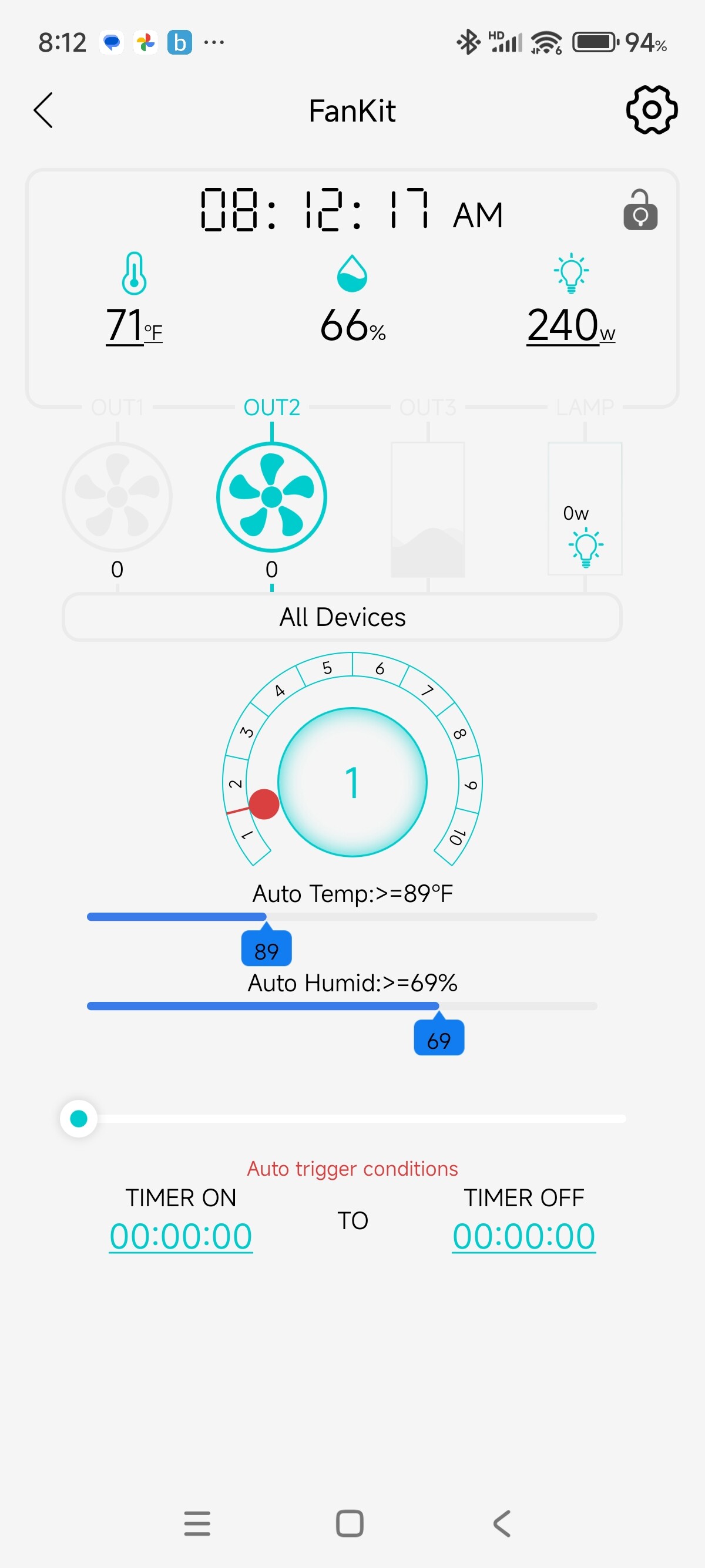705x1568 pixels.
Task: Open the settings gear
Action: point(652,110)
